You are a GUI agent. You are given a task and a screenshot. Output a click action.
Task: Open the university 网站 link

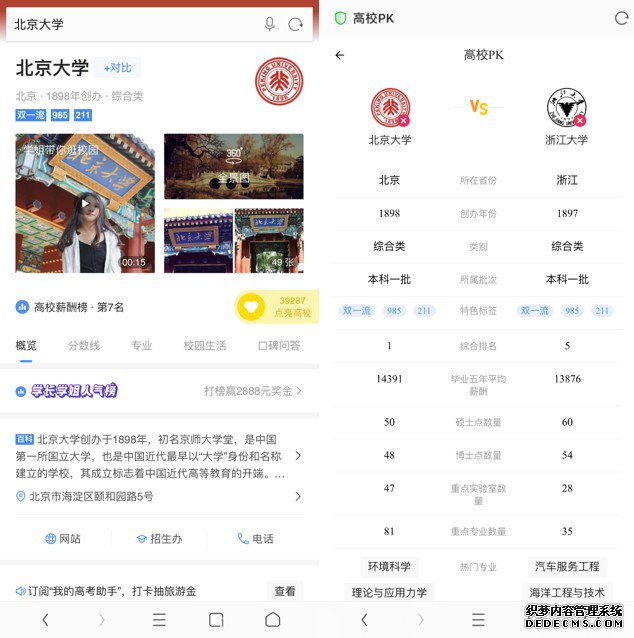click(62, 538)
